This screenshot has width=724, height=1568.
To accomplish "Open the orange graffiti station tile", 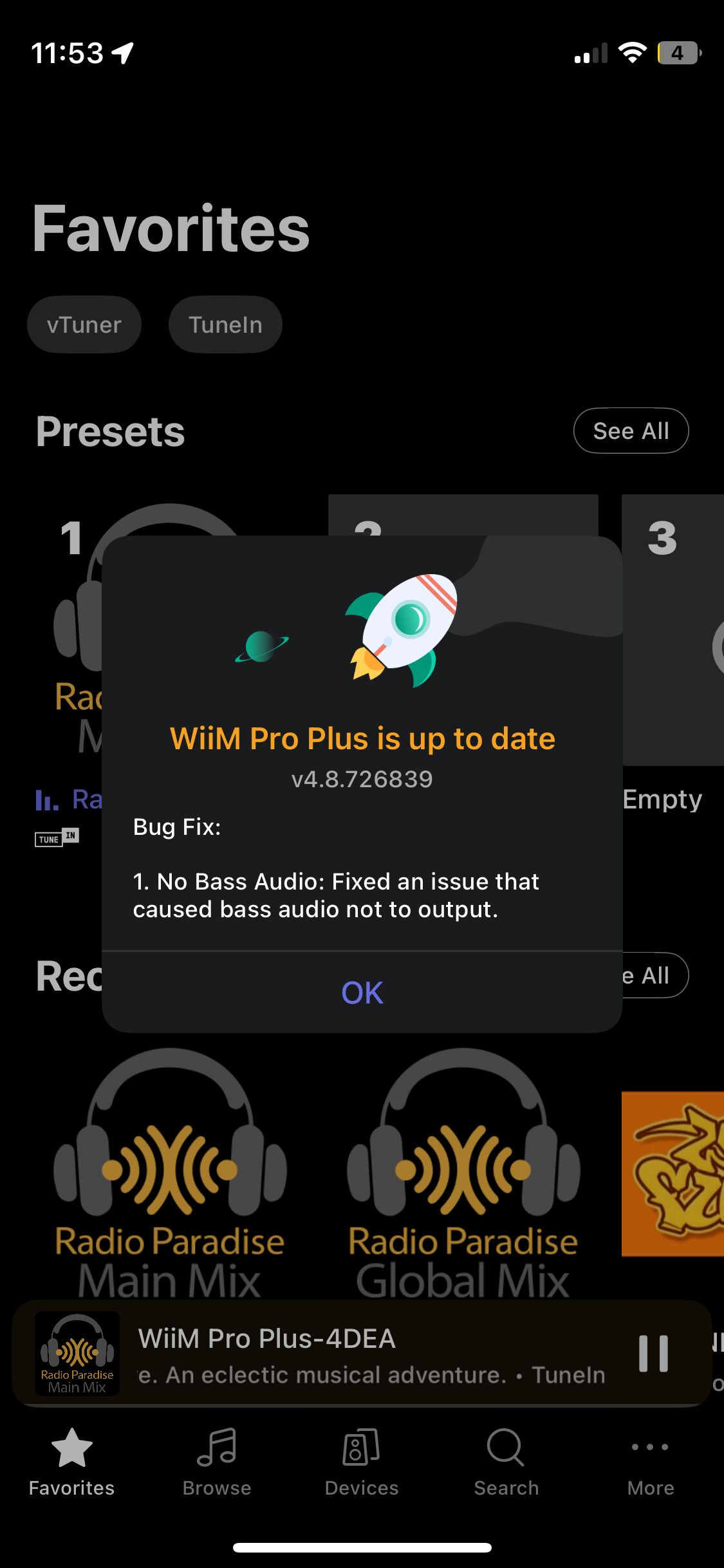I will (x=673, y=1173).
